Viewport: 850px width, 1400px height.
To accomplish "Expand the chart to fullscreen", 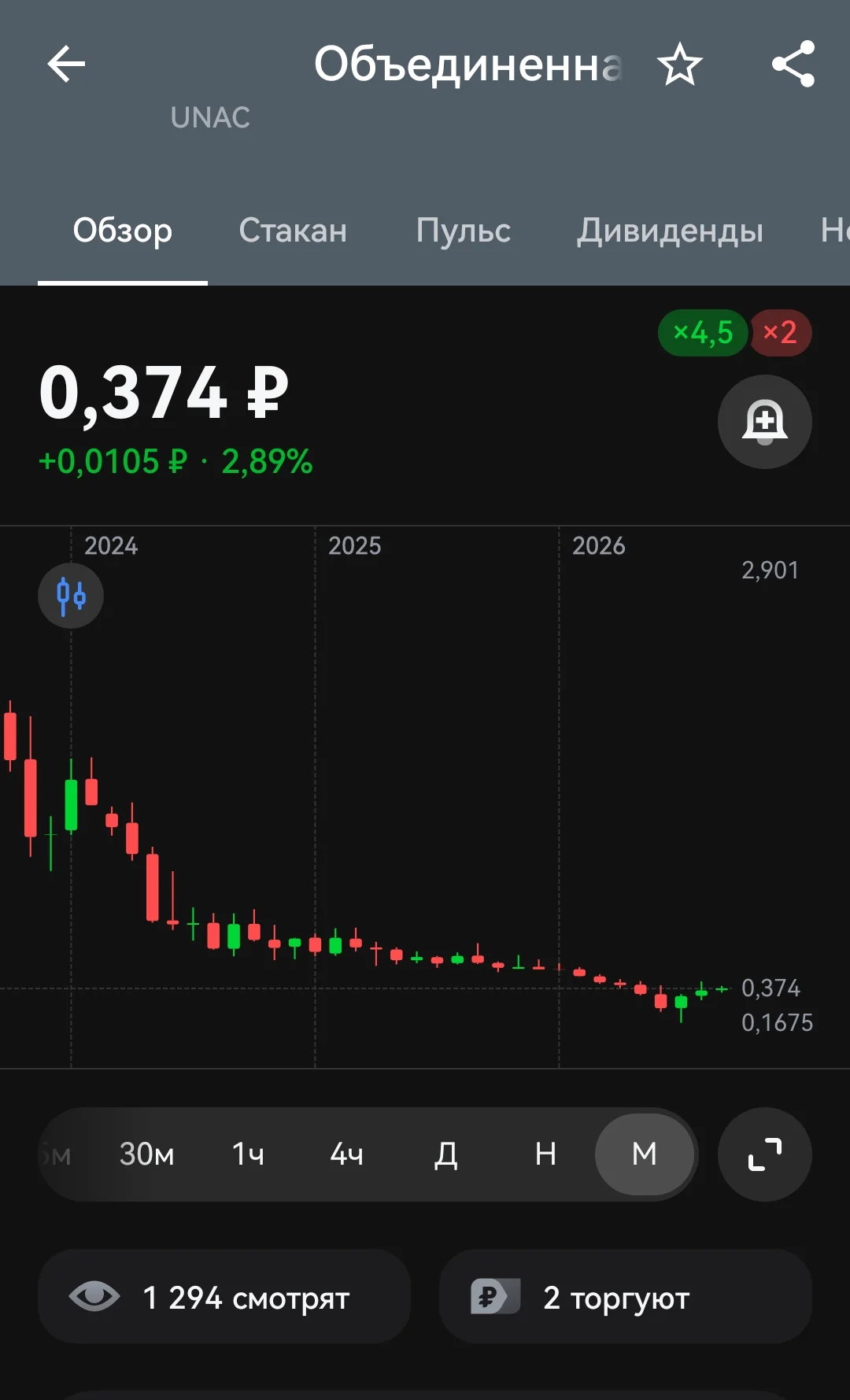I will coord(764,1154).
